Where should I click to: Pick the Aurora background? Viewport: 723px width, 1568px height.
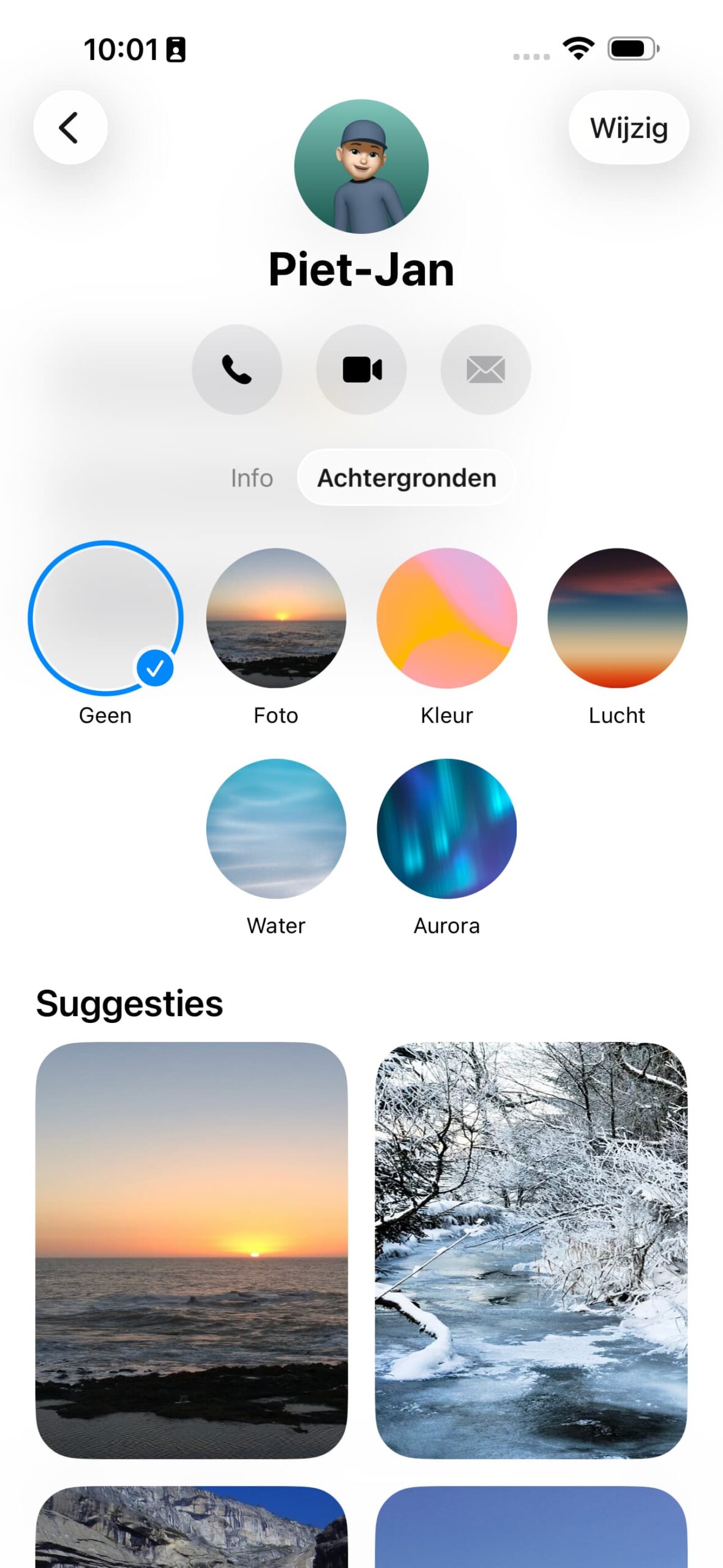(x=446, y=828)
